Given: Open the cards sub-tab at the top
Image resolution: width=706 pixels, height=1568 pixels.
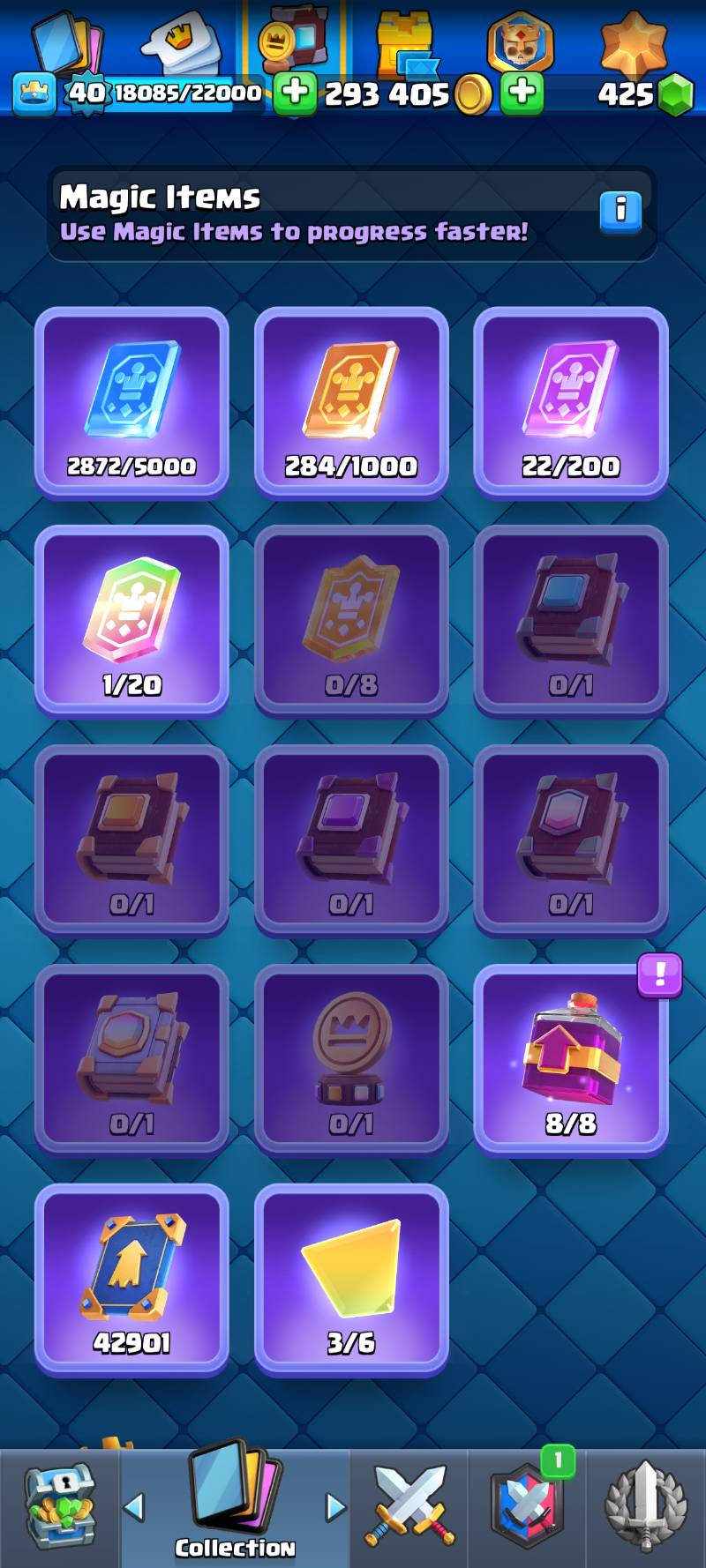Looking at the screenshot, I should point(67,42).
